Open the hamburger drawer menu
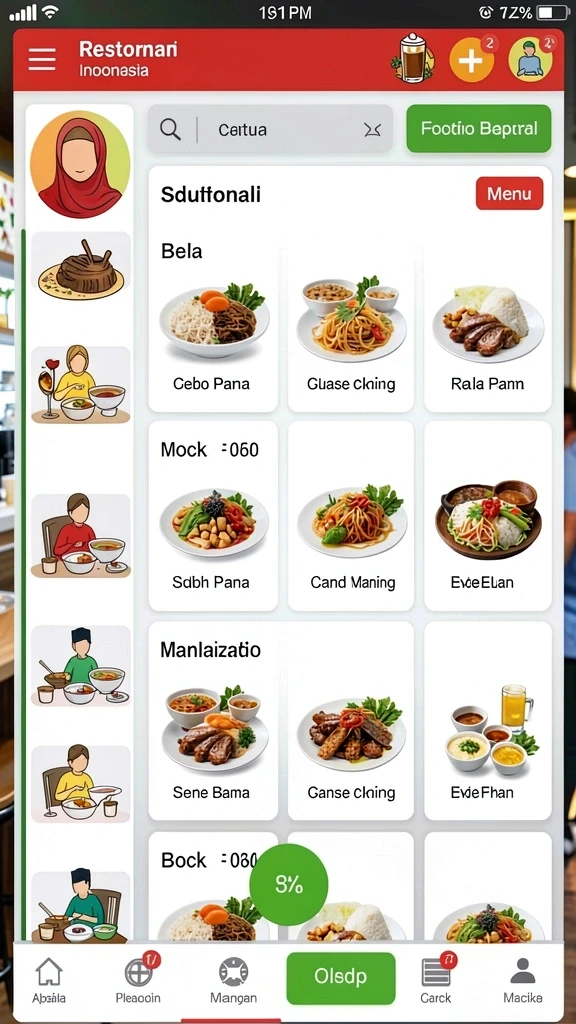 coord(42,59)
